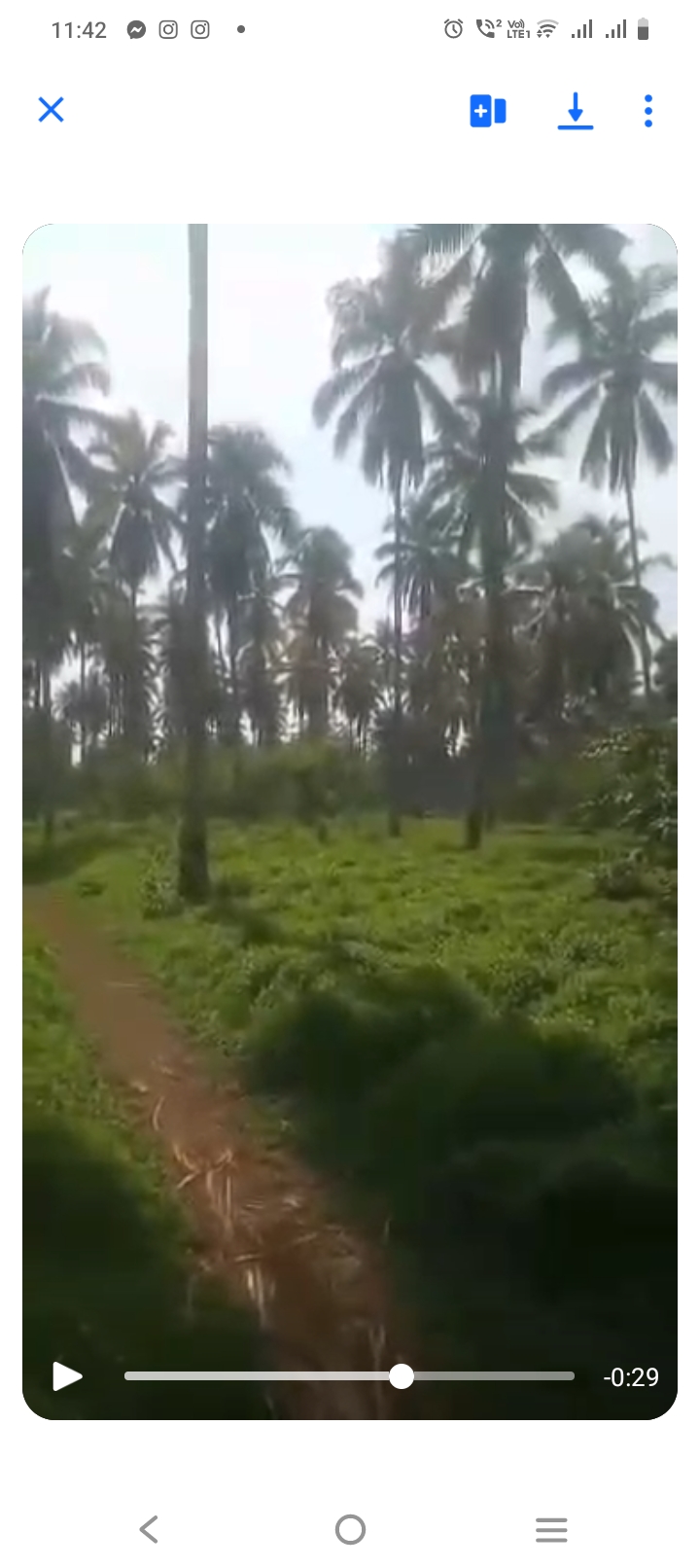This screenshot has height=1568, width=700.
Task: Go to the home screen
Action: click(350, 1529)
